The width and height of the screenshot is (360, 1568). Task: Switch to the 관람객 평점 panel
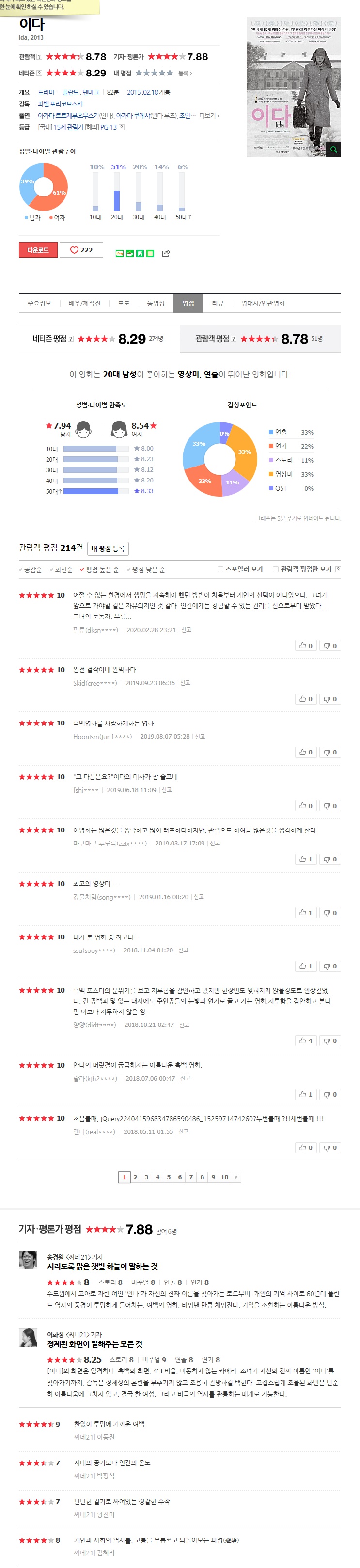[x=260, y=338]
